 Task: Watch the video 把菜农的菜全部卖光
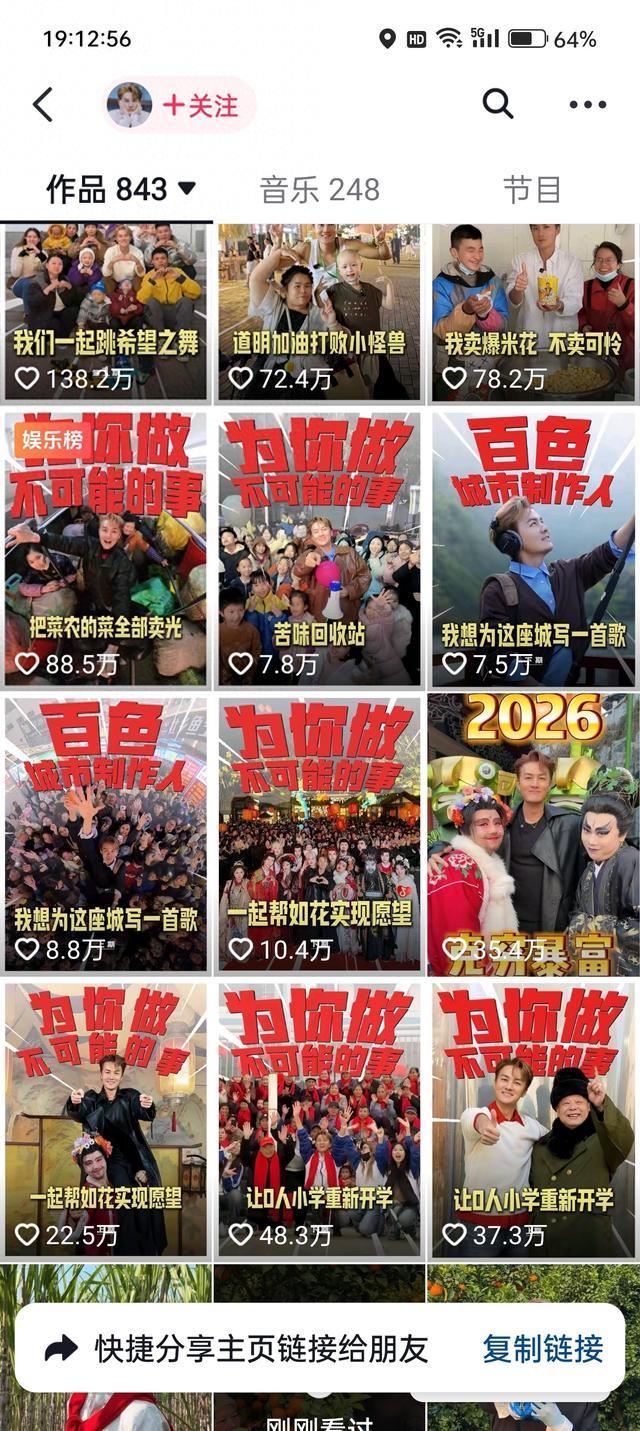coord(106,550)
